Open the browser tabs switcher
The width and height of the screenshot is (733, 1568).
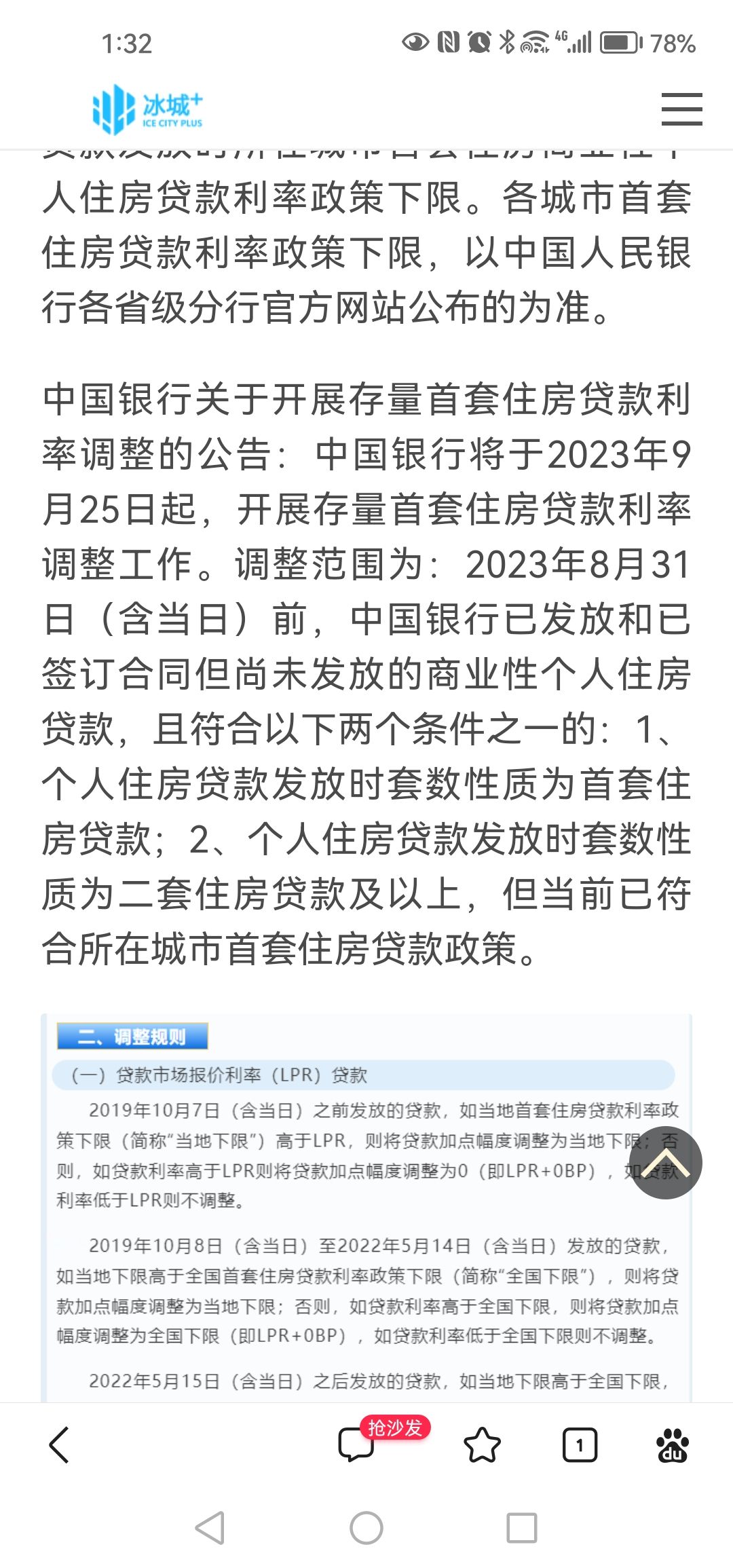pos(580,1444)
